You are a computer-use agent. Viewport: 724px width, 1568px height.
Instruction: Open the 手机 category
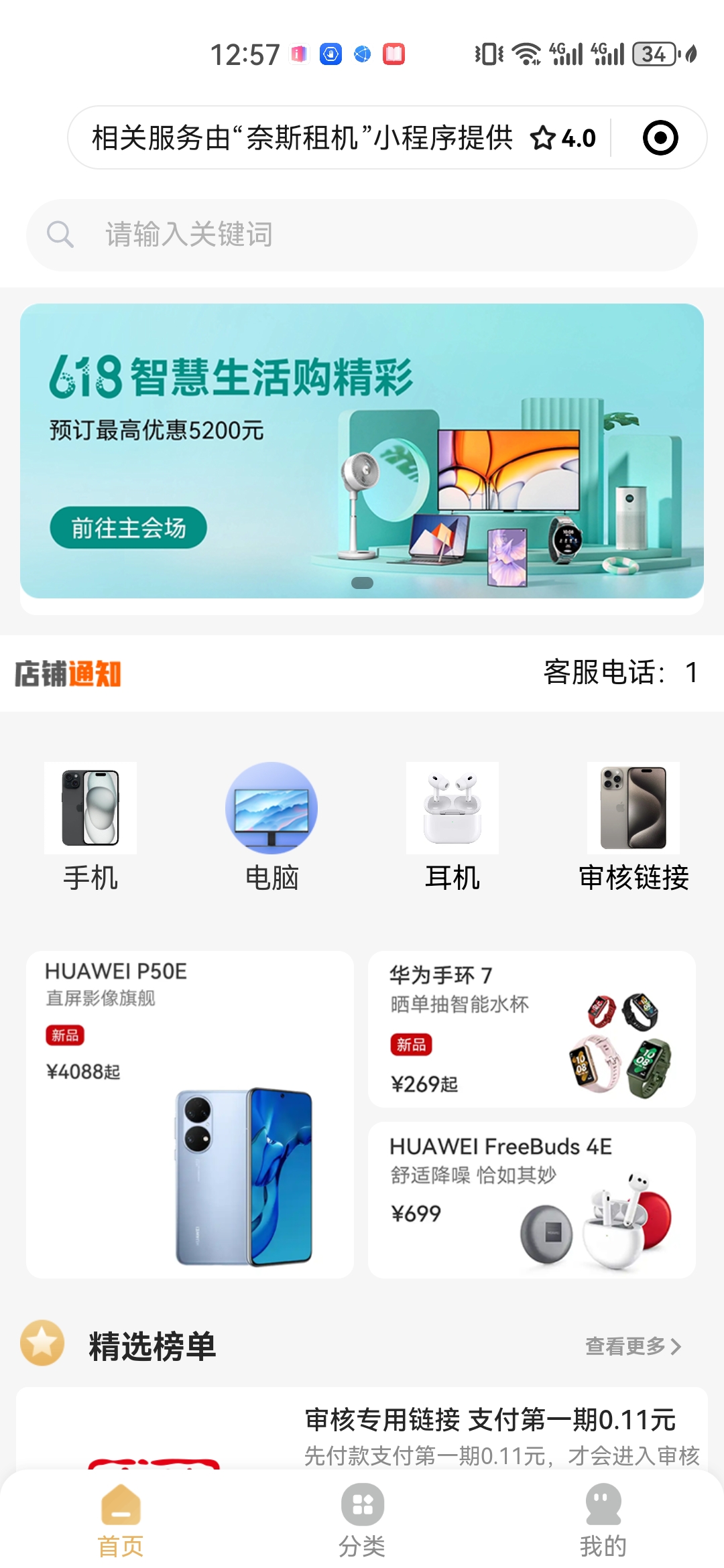tap(90, 828)
